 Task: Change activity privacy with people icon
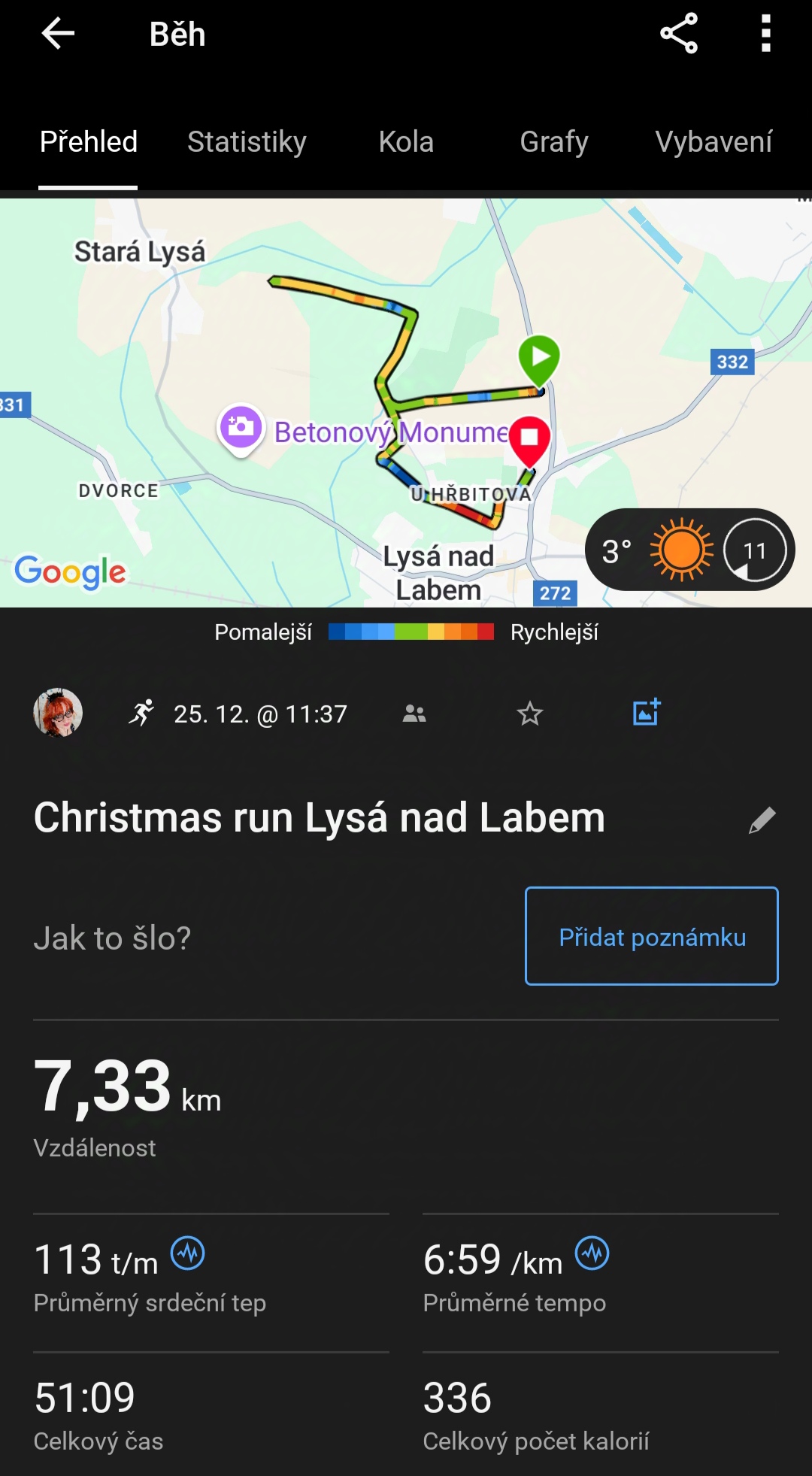414,714
